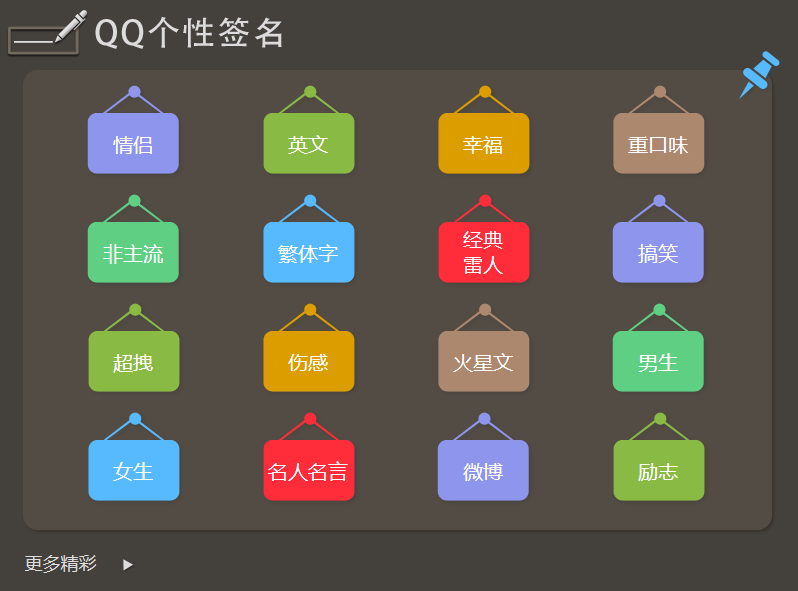Select the 微博 tag

(483, 471)
